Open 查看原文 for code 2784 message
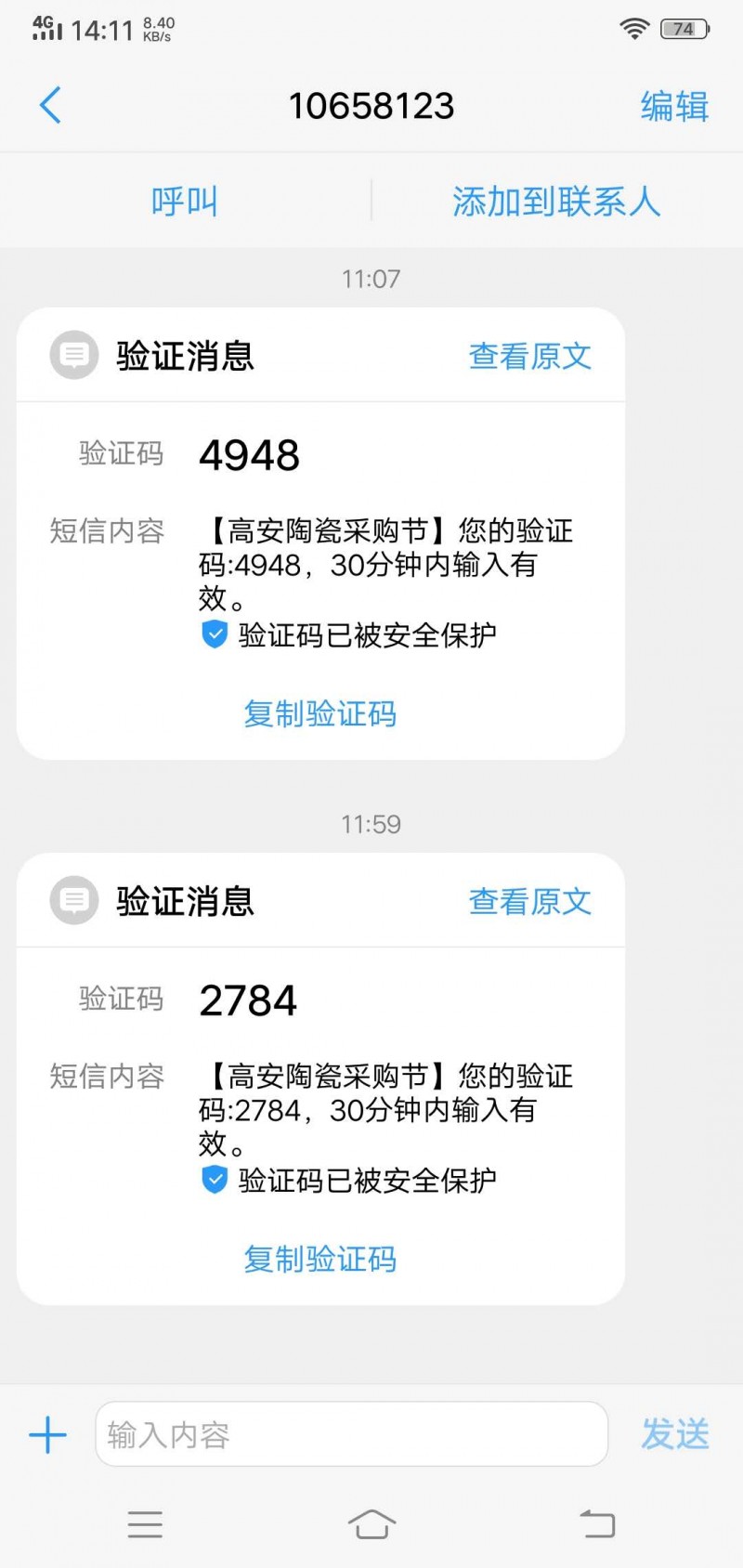This screenshot has width=743, height=1568. click(x=529, y=901)
